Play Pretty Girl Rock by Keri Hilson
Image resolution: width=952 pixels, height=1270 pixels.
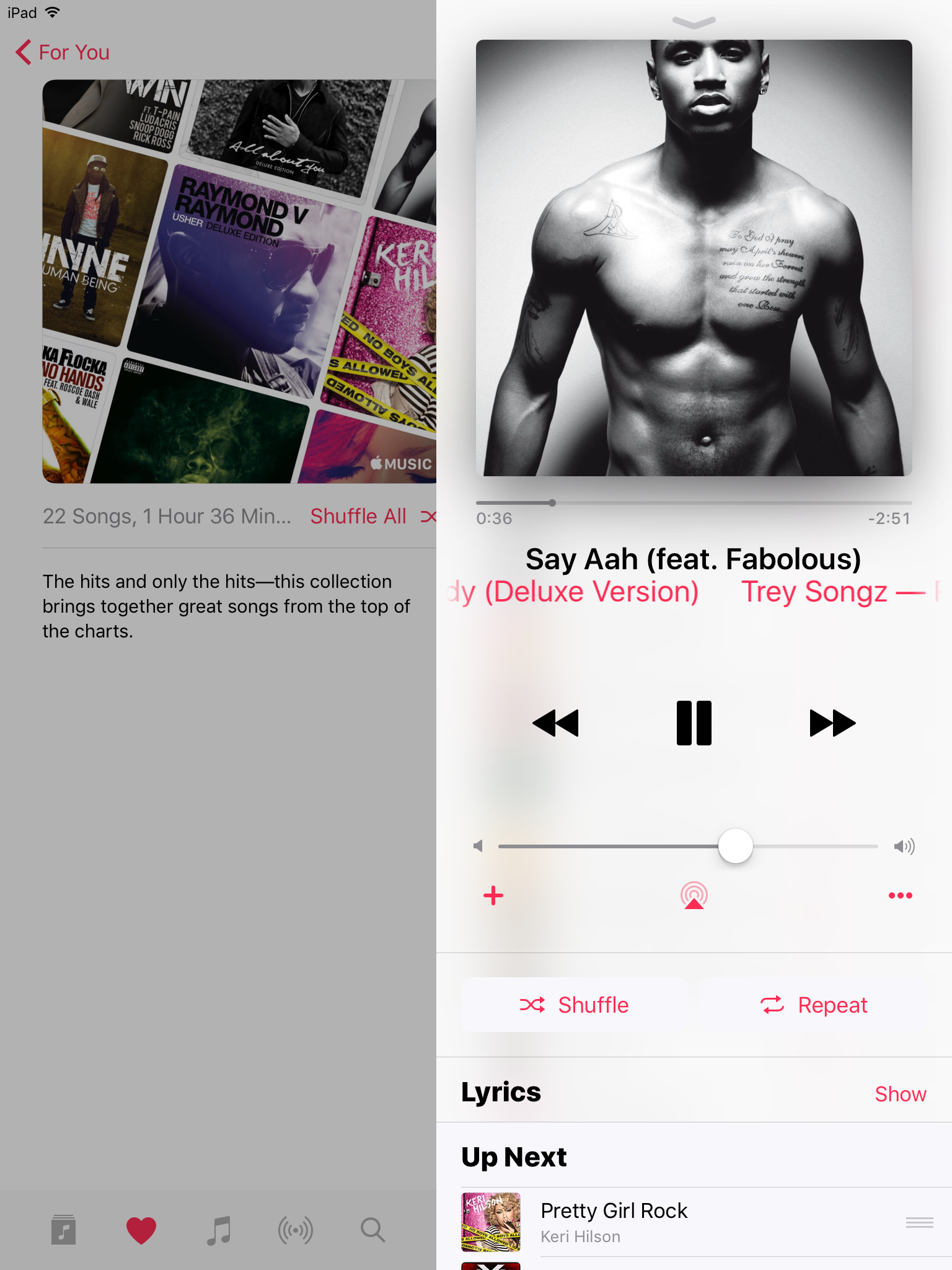pyautogui.click(x=614, y=1222)
